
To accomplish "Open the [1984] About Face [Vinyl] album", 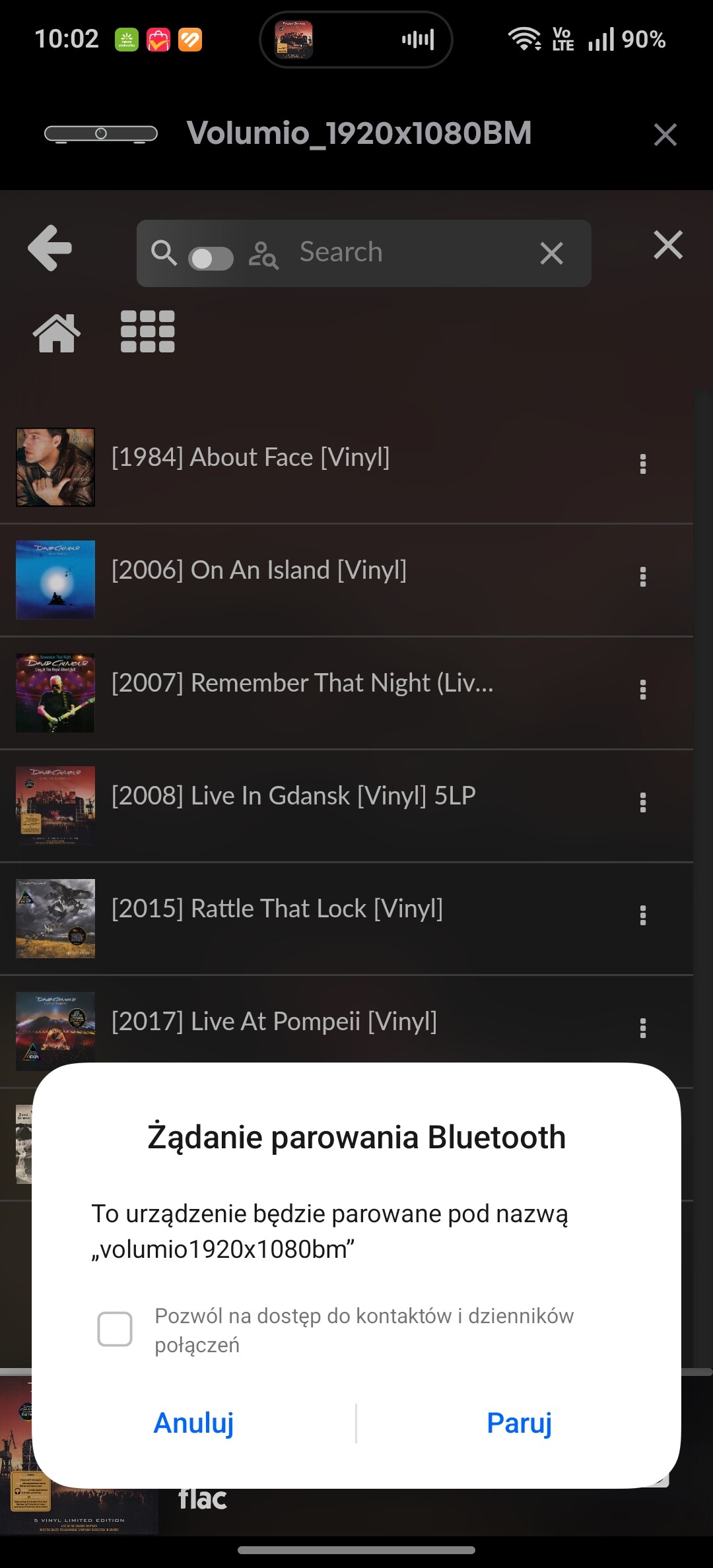I will [x=251, y=457].
